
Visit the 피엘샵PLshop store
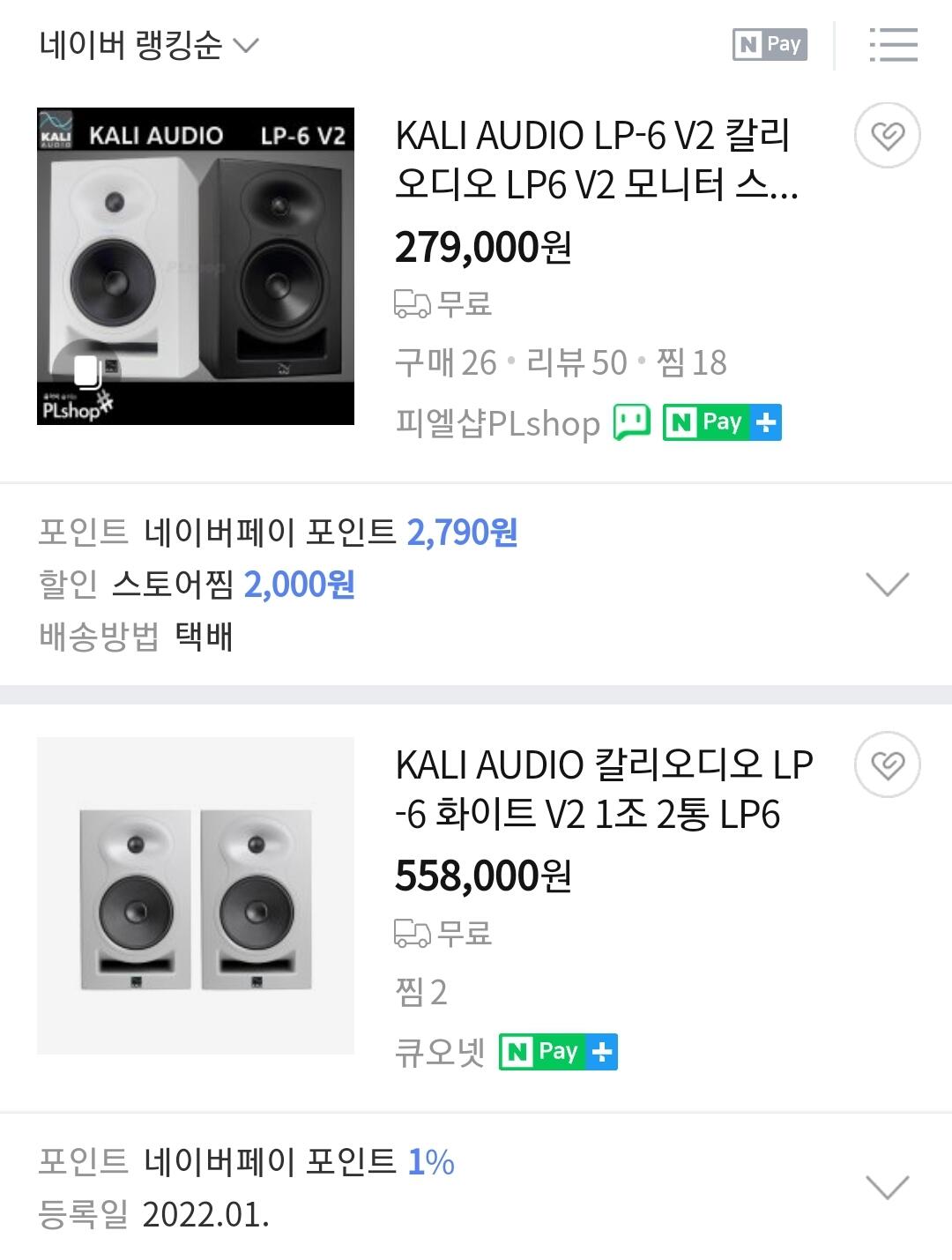pos(497,424)
